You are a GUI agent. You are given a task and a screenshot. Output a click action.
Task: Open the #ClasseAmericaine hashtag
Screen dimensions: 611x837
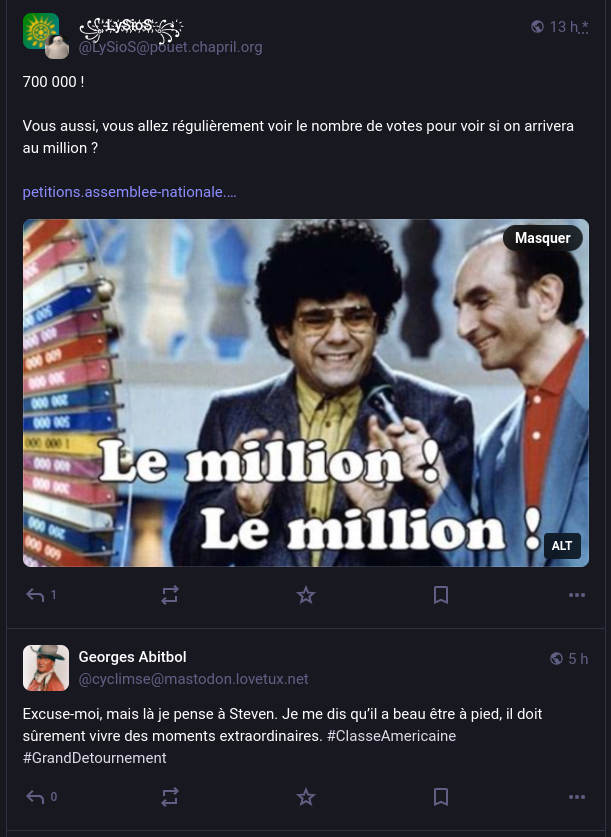[391, 736]
